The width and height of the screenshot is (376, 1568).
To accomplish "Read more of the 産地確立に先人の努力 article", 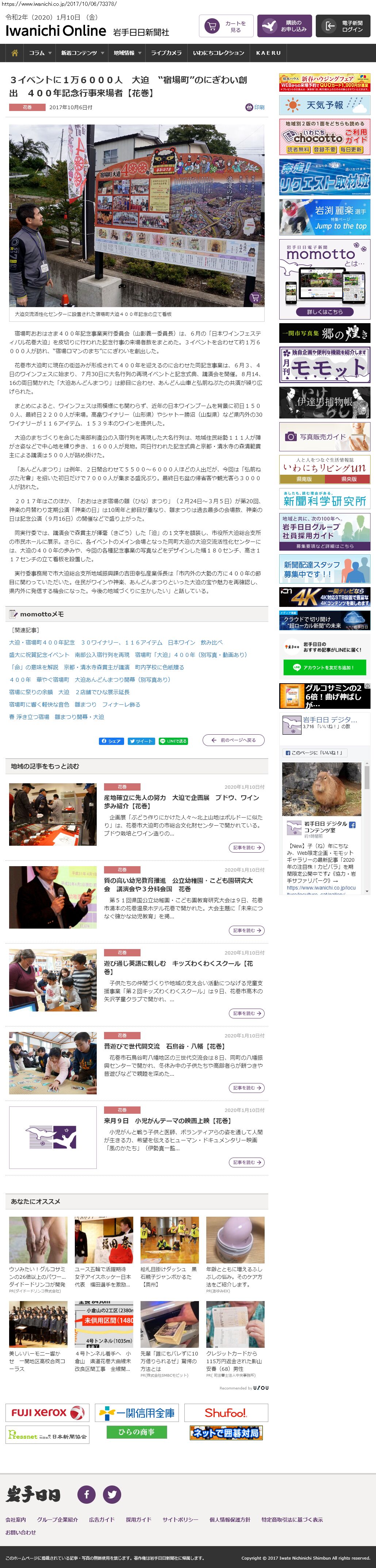I will [x=248, y=847].
